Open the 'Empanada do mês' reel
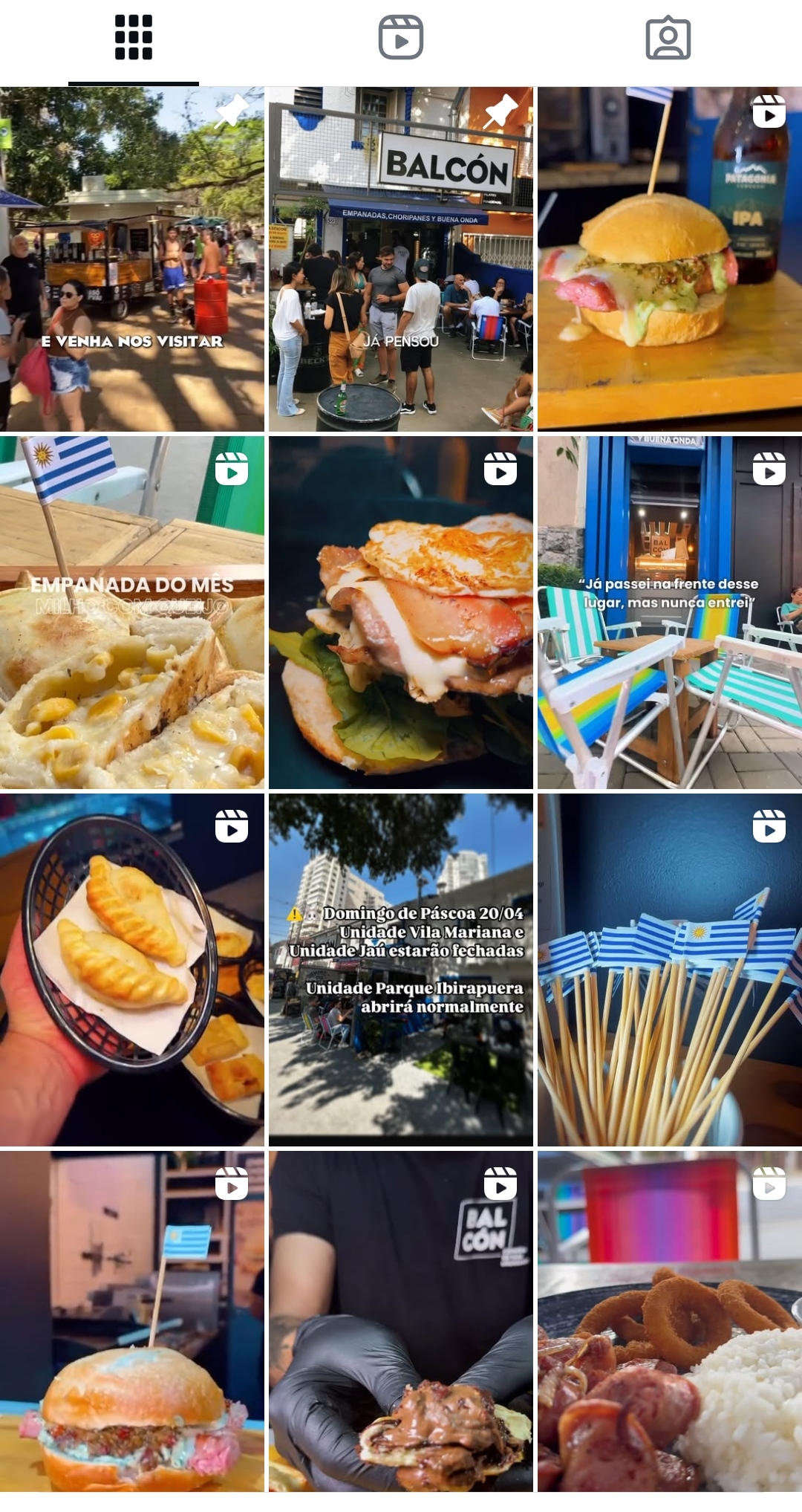 pos(132,612)
